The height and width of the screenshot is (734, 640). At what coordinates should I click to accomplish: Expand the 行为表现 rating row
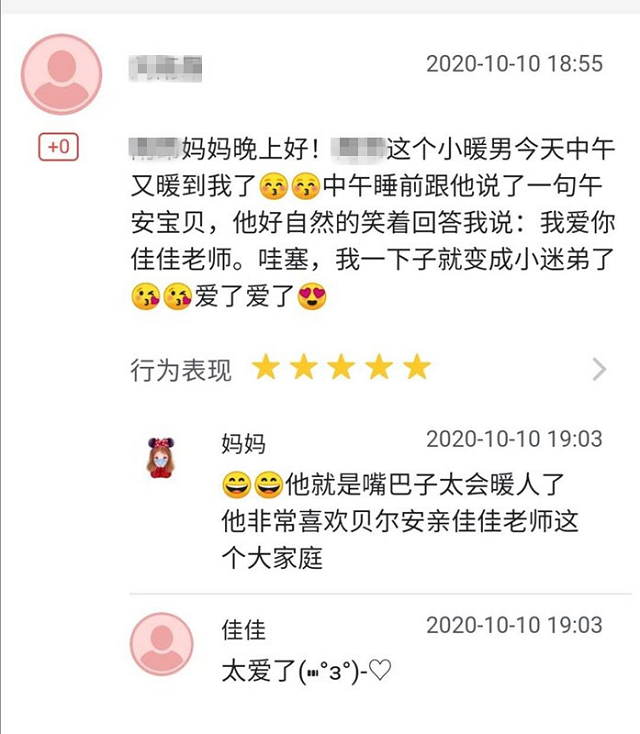[599, 369]
